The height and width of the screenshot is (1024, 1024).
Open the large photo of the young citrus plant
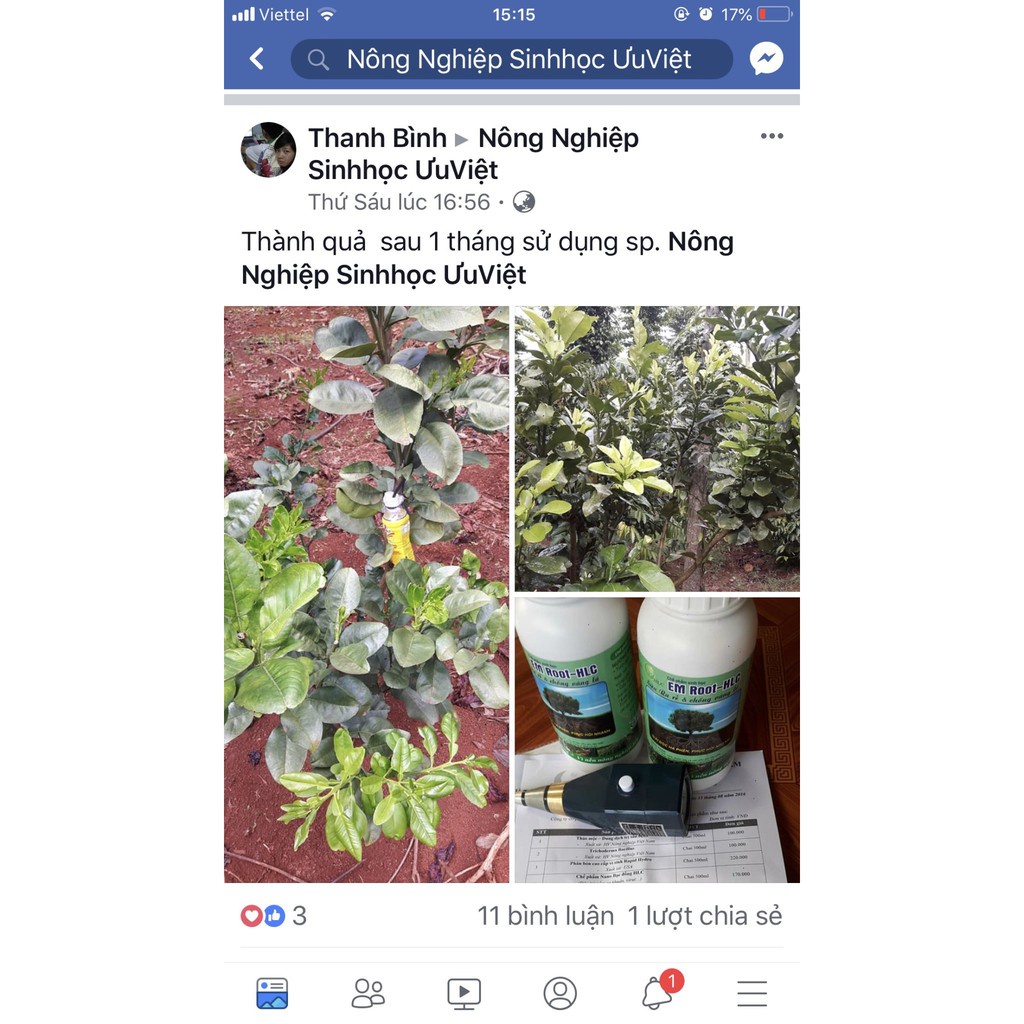tap(366, 594)
